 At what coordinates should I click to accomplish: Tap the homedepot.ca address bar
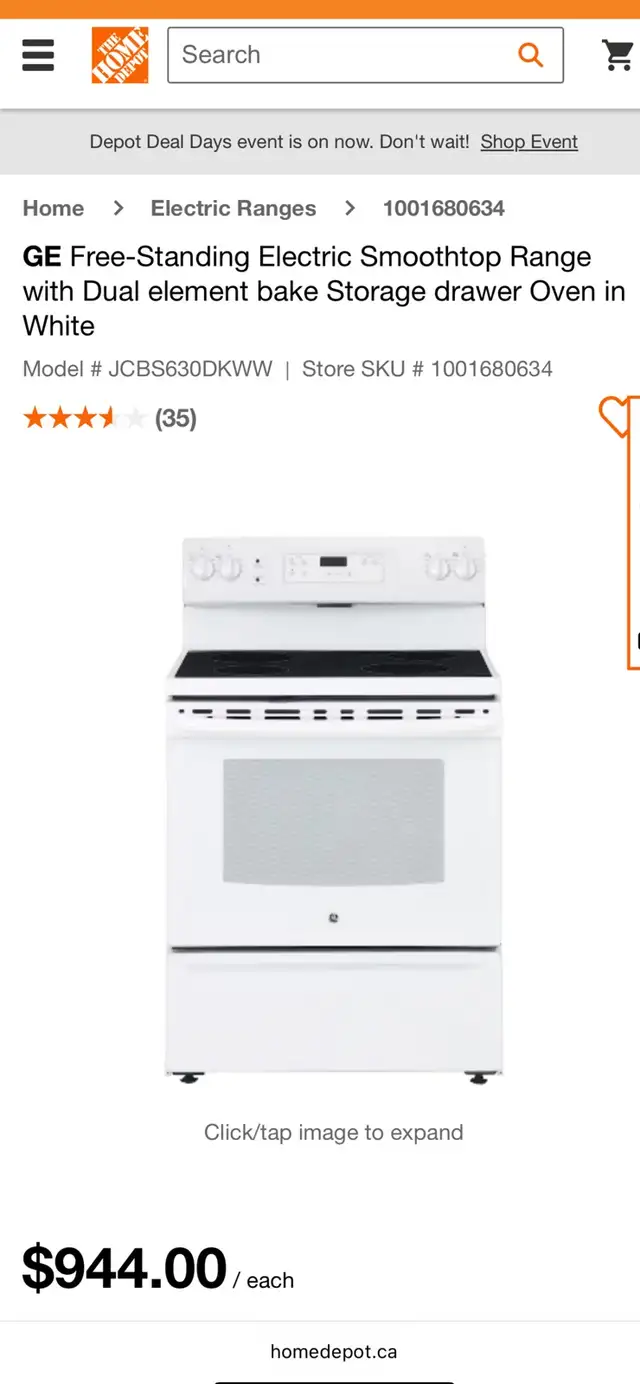[x=333, y=1351]
